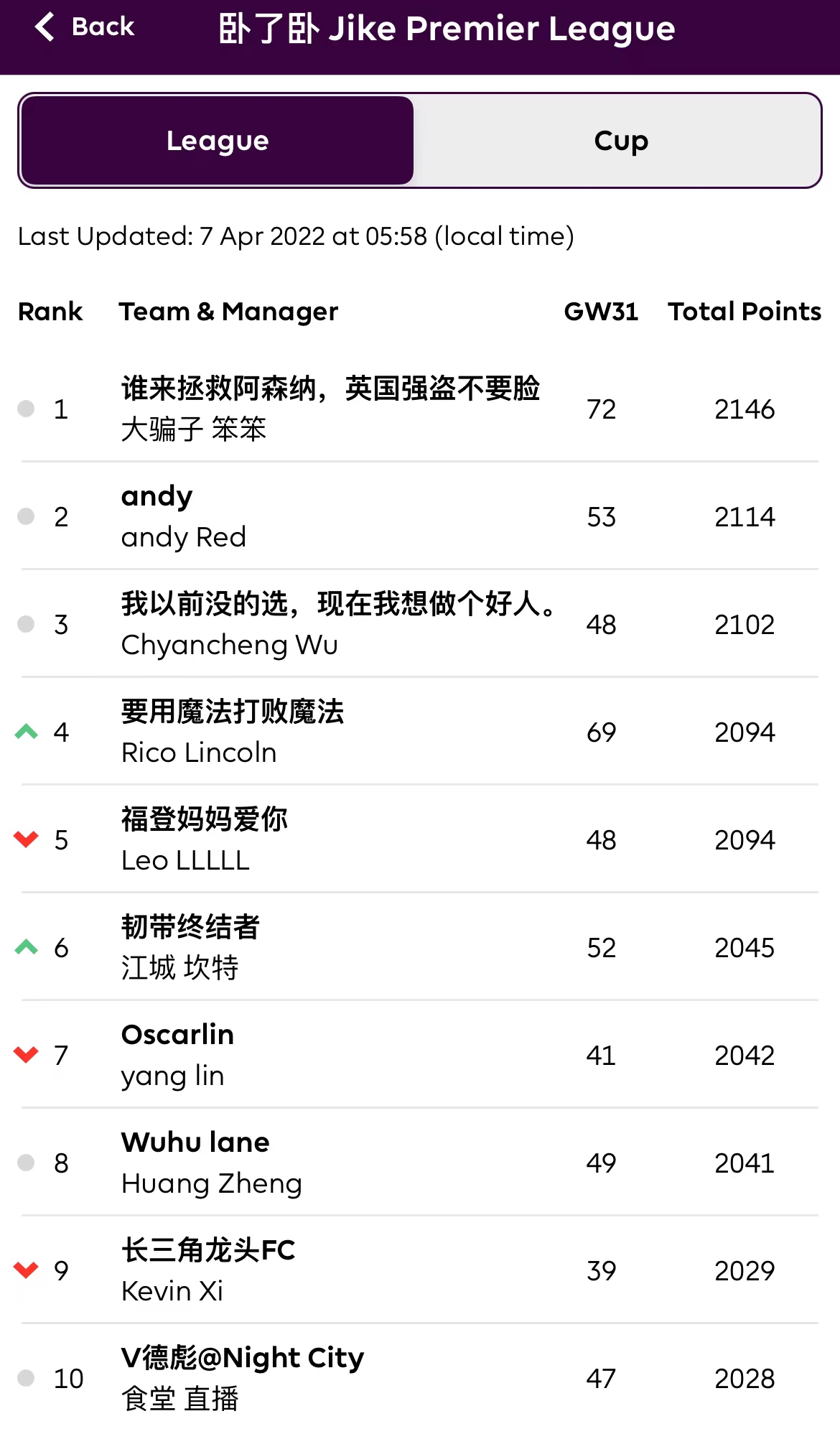Go back using the Back button
Viewport: 840px width, 1429px height.
(85, 27)
